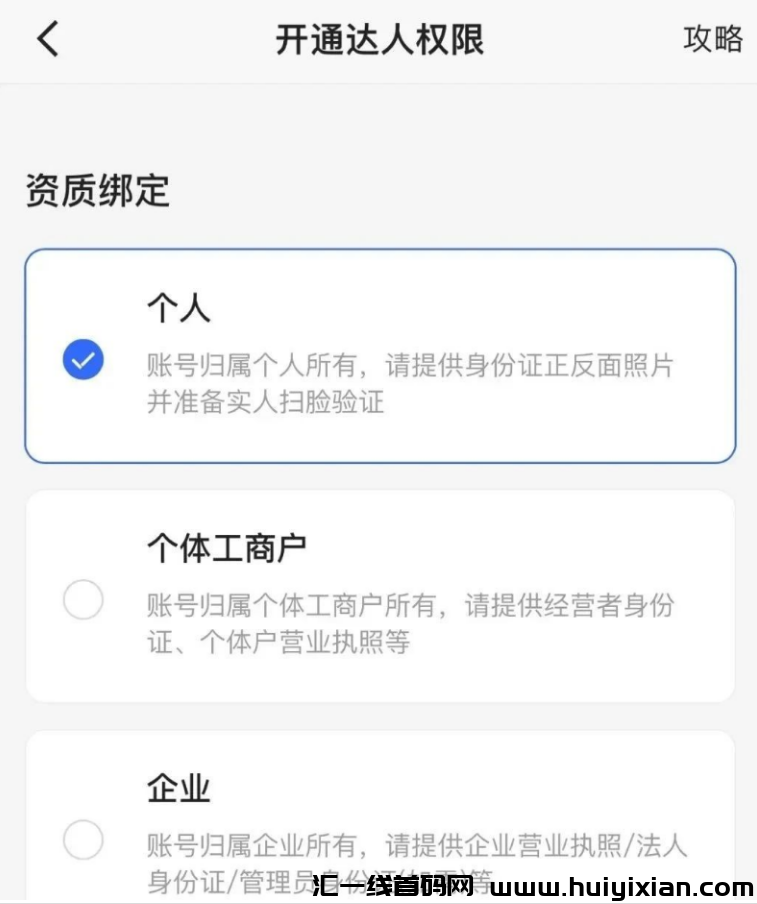Open the 攻略 guide
The image size is (757, 904).
pos(712,40)
